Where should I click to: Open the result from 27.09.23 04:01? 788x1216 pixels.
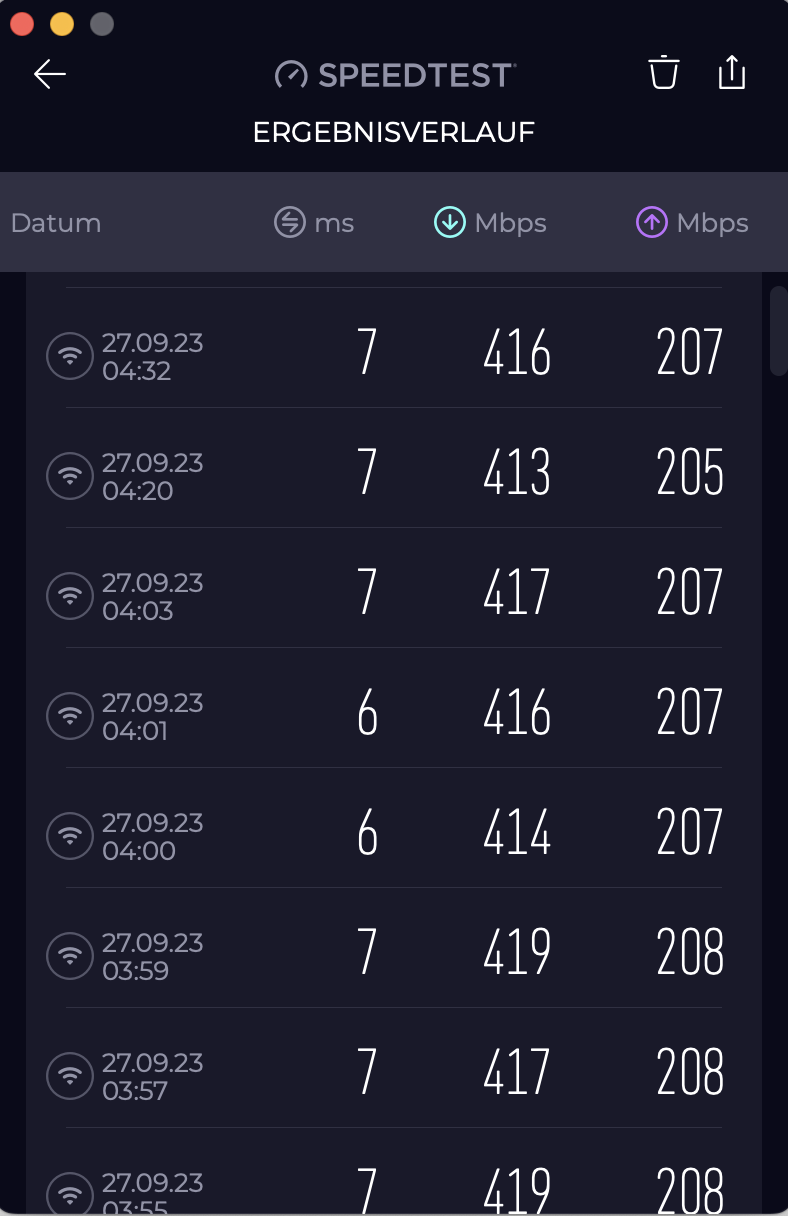[x=394, y=708]
